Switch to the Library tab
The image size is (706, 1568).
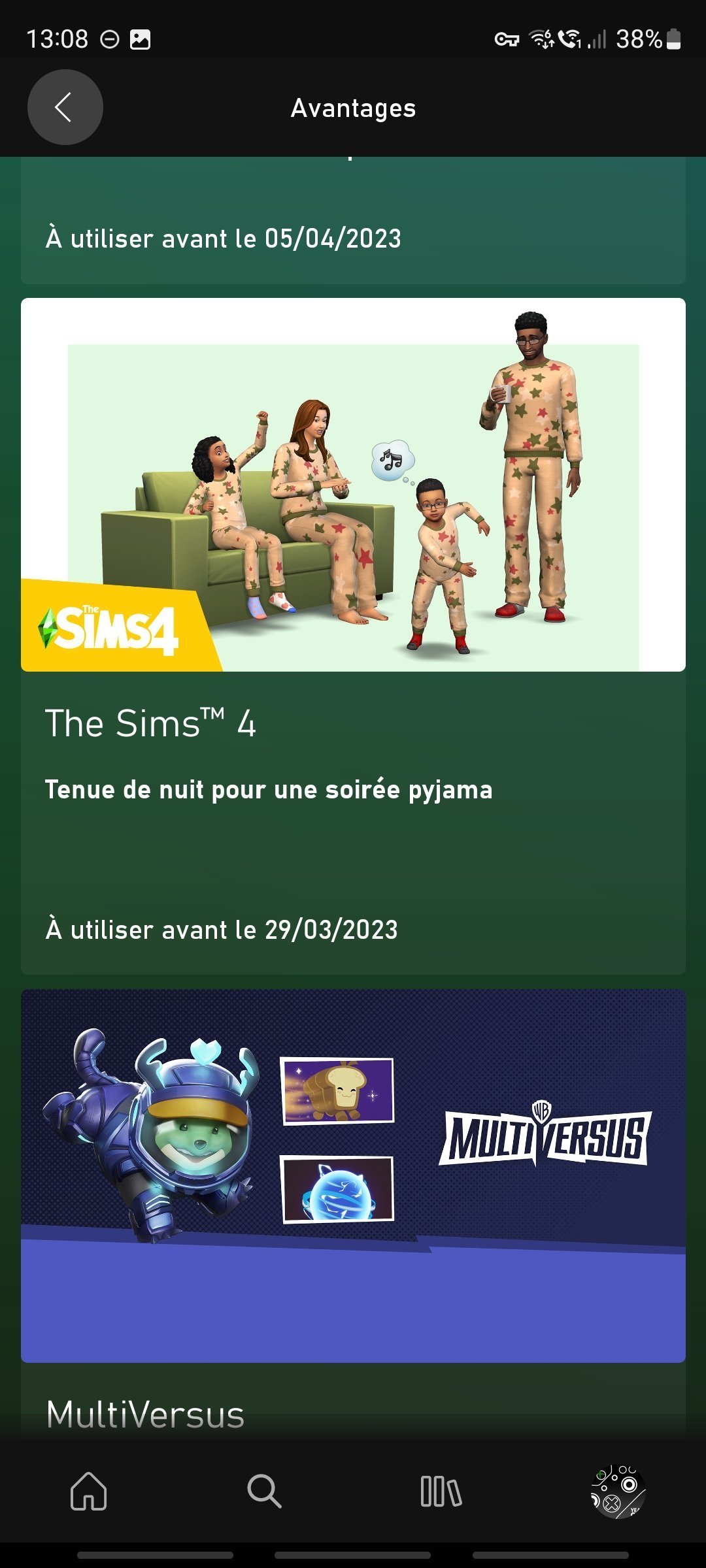pos(441,1492)
